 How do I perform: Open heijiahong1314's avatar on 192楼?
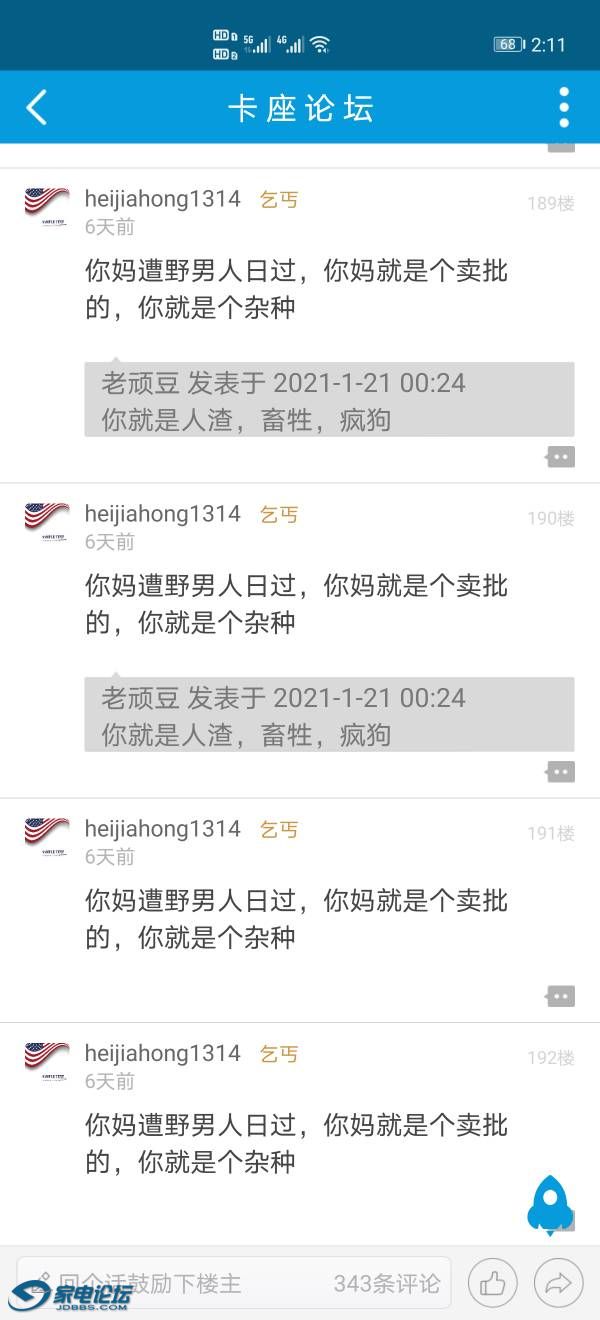pos(46,1059)
